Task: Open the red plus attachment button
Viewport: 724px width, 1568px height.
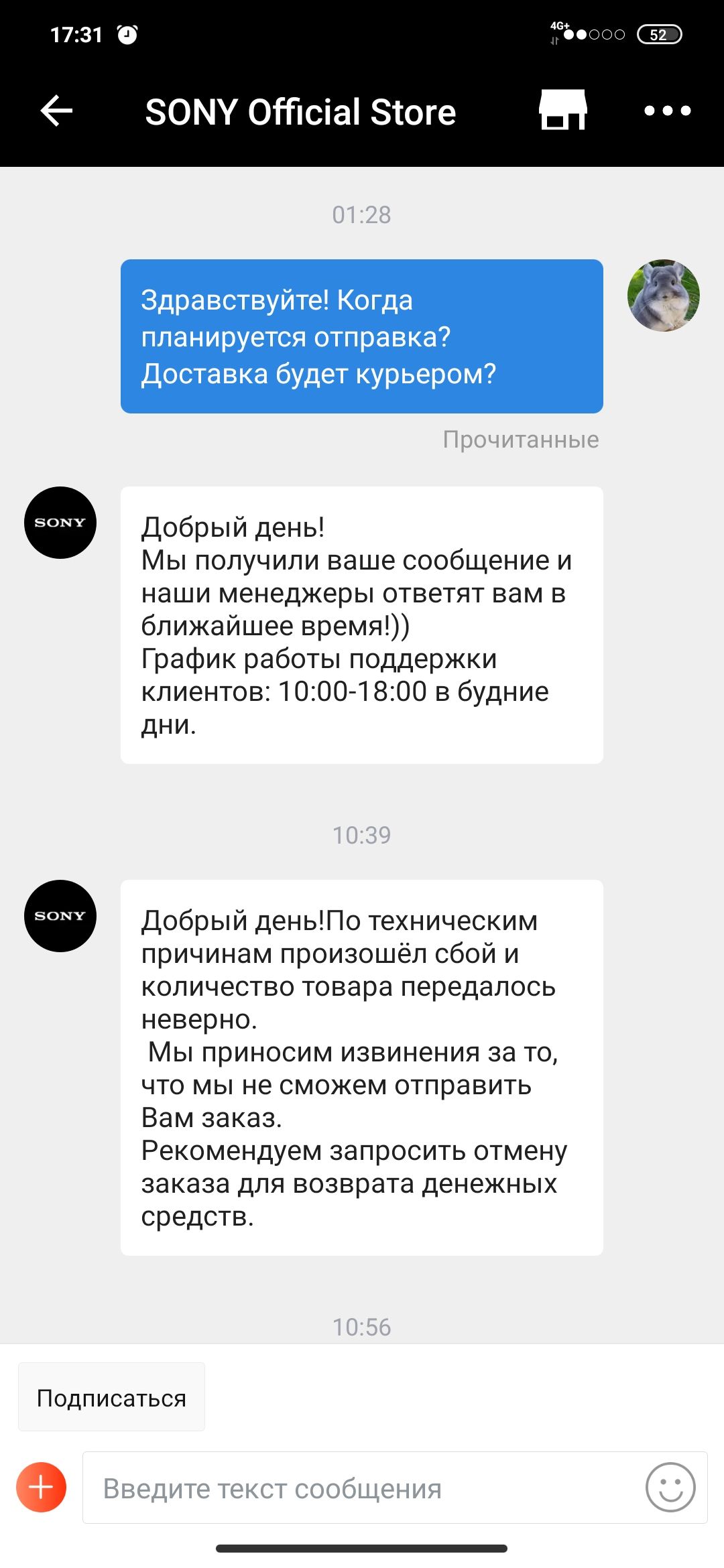Action: click(42, 1487)
